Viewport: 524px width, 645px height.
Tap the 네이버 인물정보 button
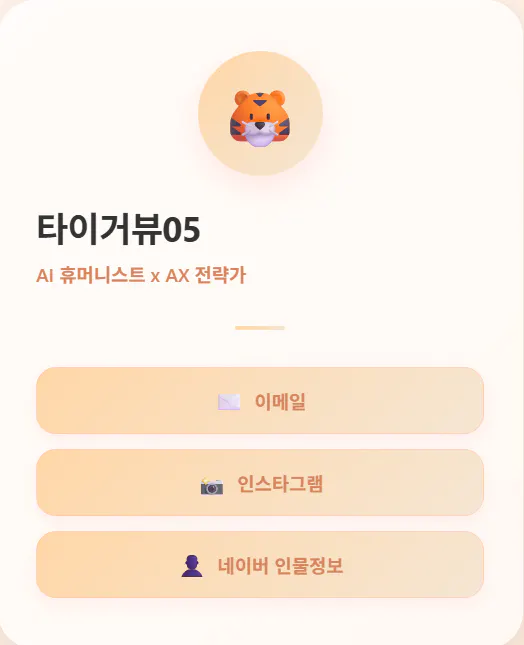[260, 564]
